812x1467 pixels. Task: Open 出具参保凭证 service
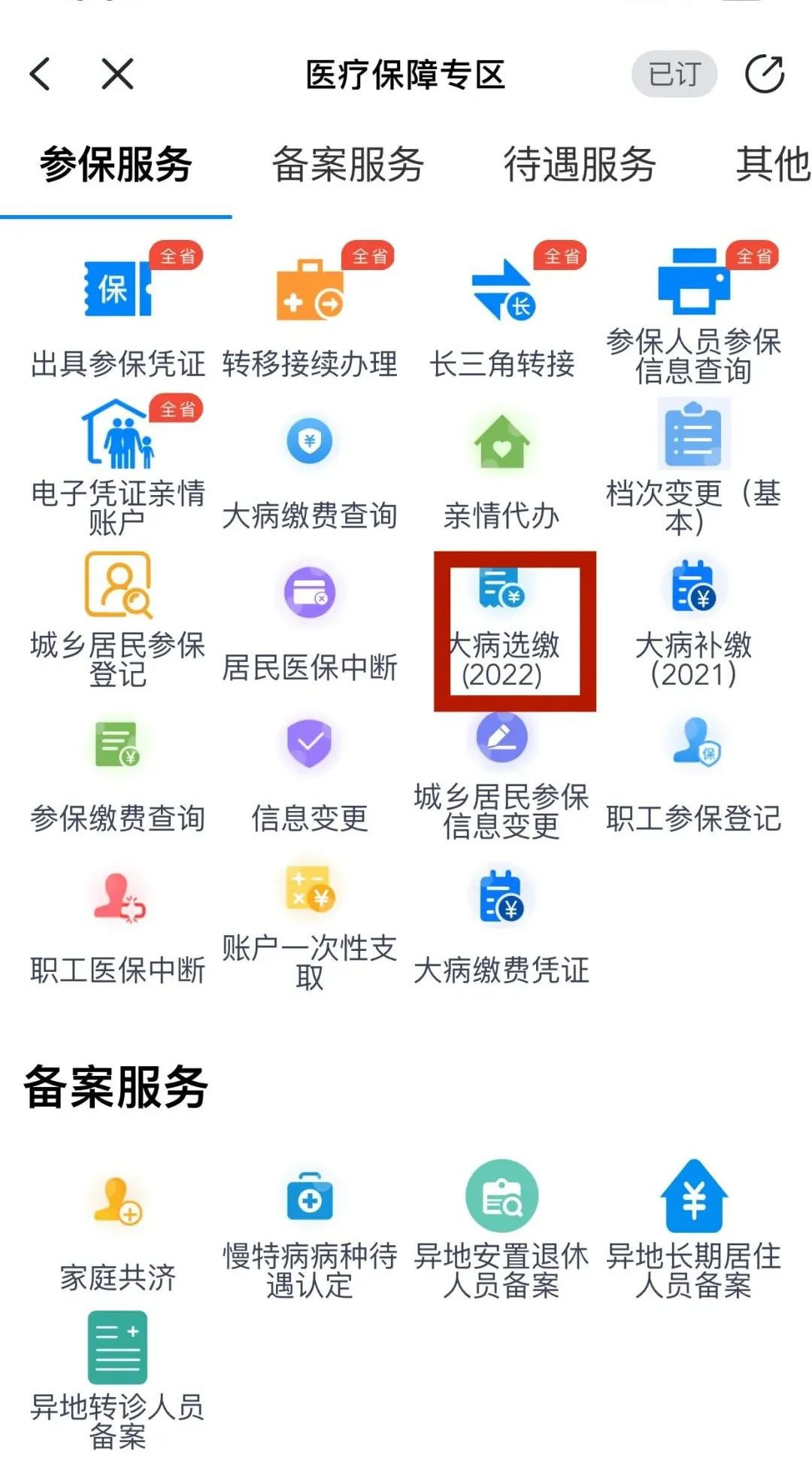117,316
